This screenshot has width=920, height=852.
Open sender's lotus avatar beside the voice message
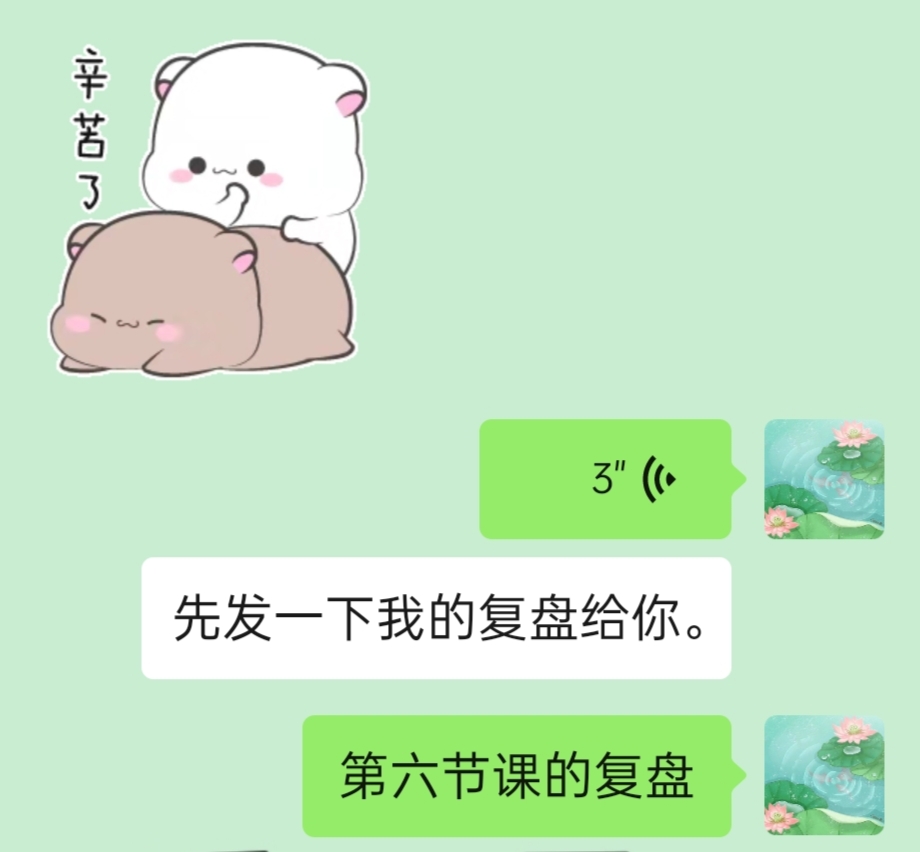823,479
